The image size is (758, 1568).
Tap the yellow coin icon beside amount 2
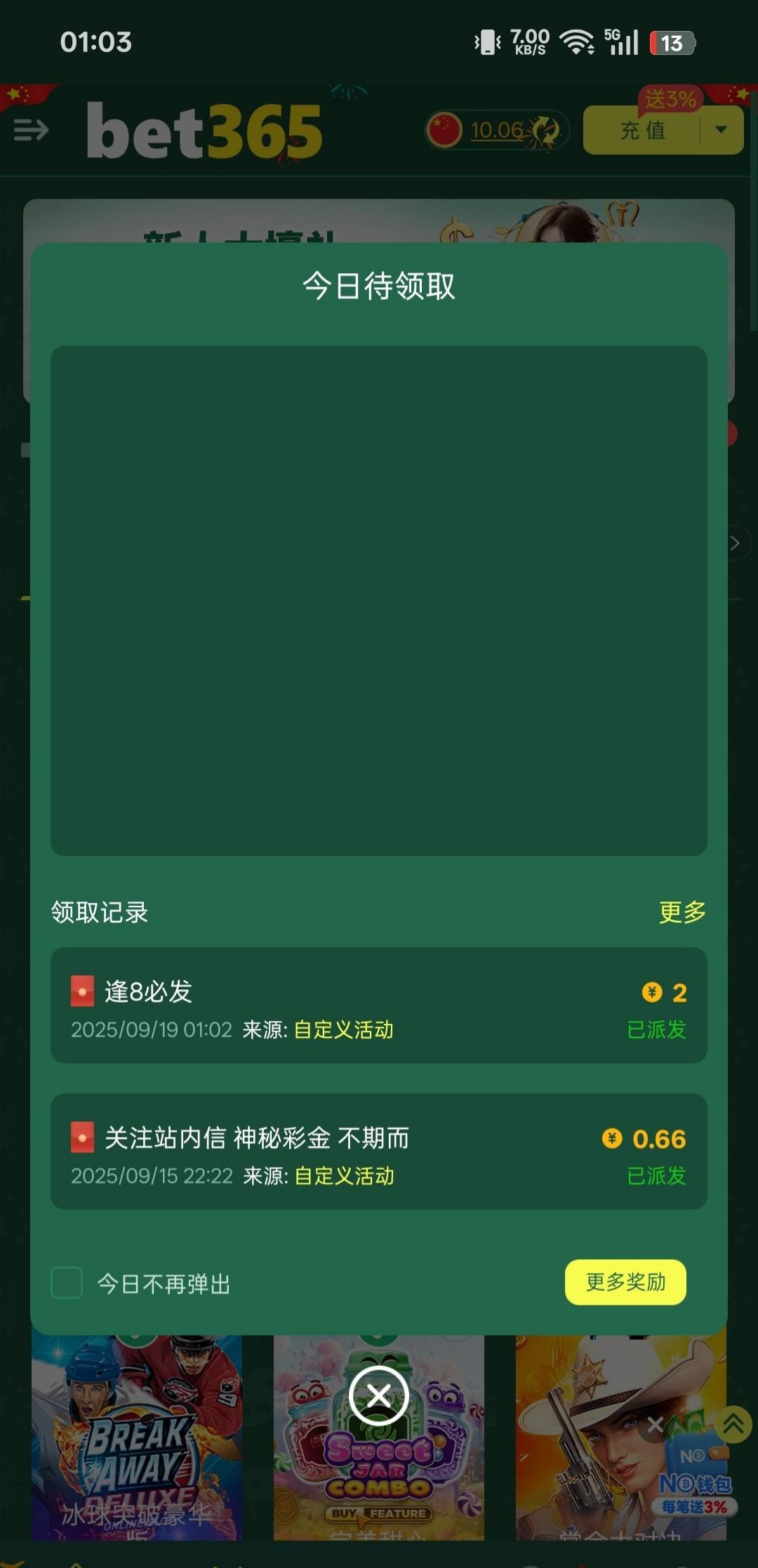point(651,992)
